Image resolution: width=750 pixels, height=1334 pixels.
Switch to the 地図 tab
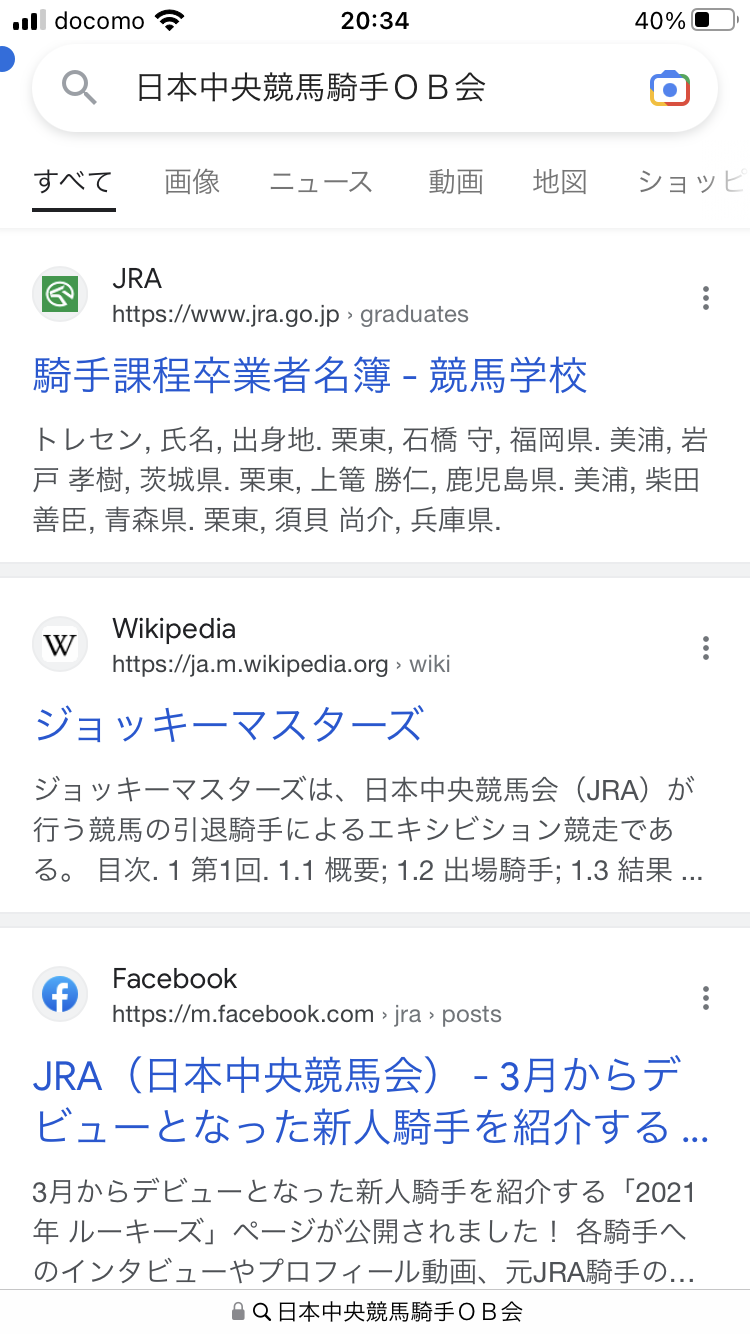tap(560, 182)
